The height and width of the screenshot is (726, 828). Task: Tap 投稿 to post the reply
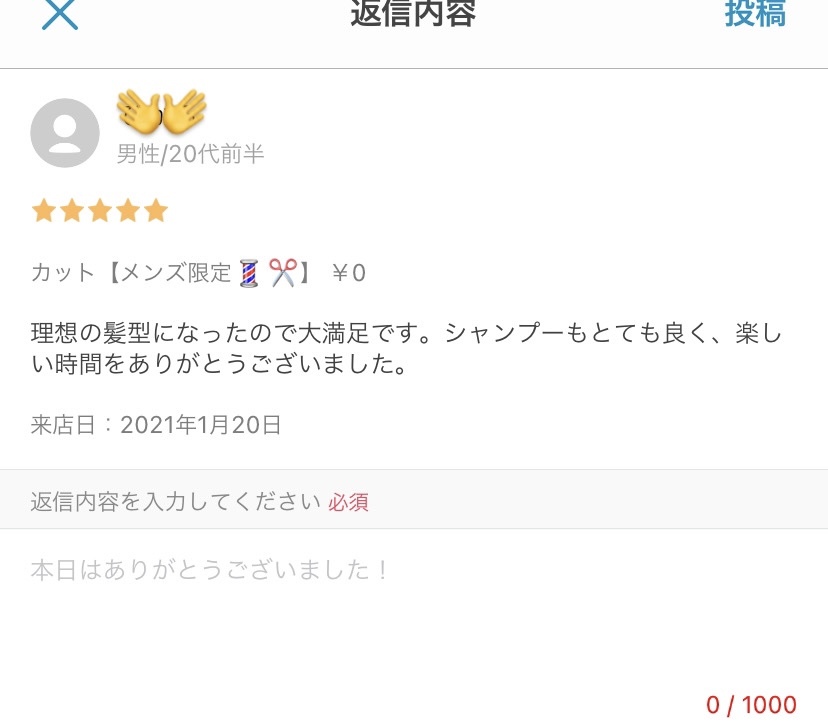755,14
